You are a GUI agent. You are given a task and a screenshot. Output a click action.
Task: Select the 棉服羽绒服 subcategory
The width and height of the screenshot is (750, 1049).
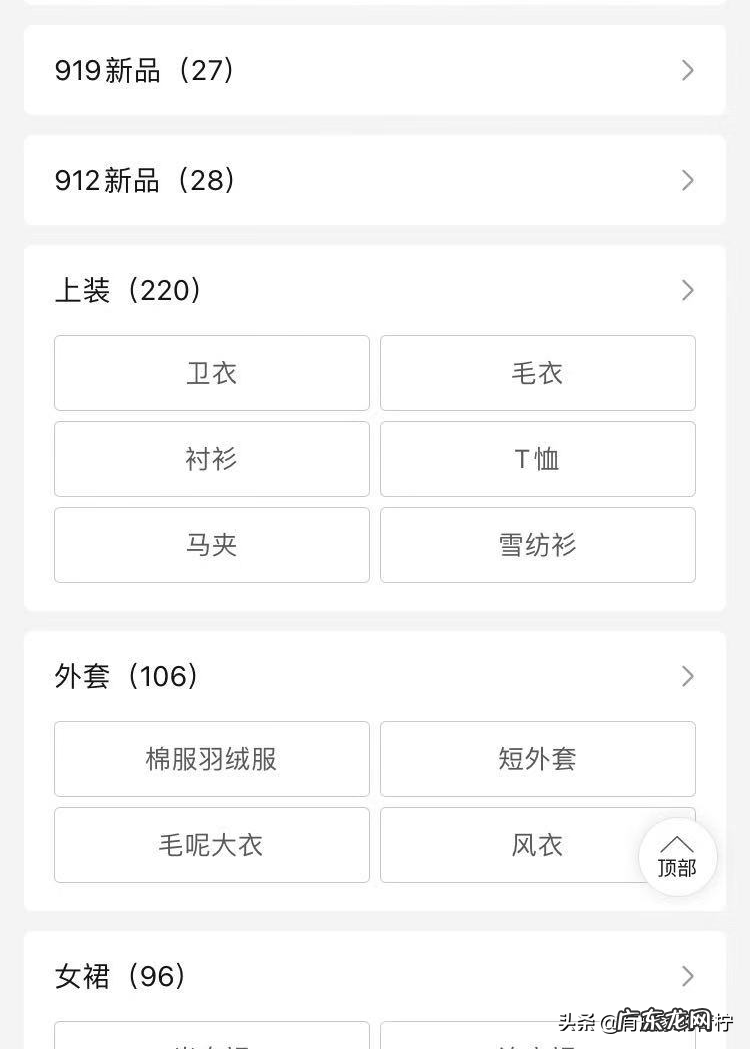(211, 759)
